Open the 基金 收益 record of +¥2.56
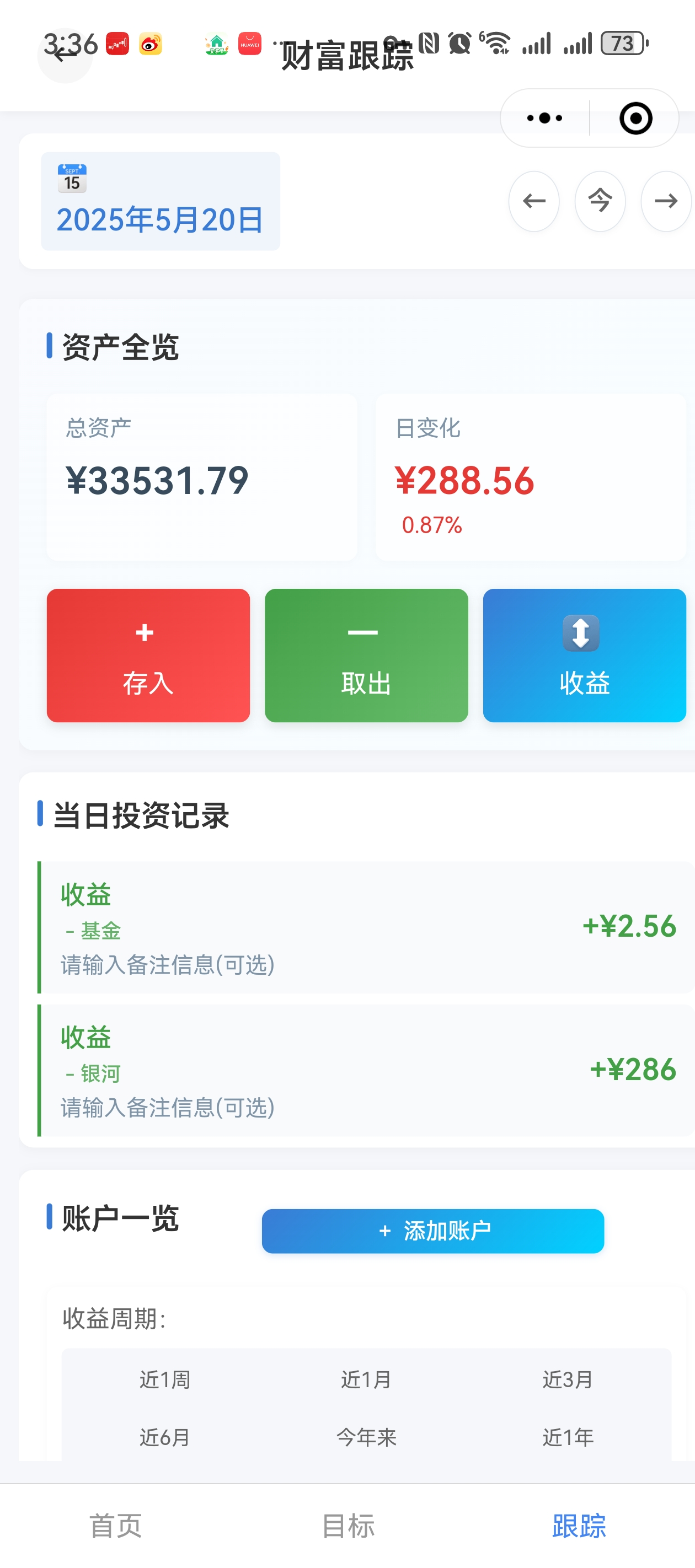Viewport: 695px width, 1568px height. click(x=366, y=927)
